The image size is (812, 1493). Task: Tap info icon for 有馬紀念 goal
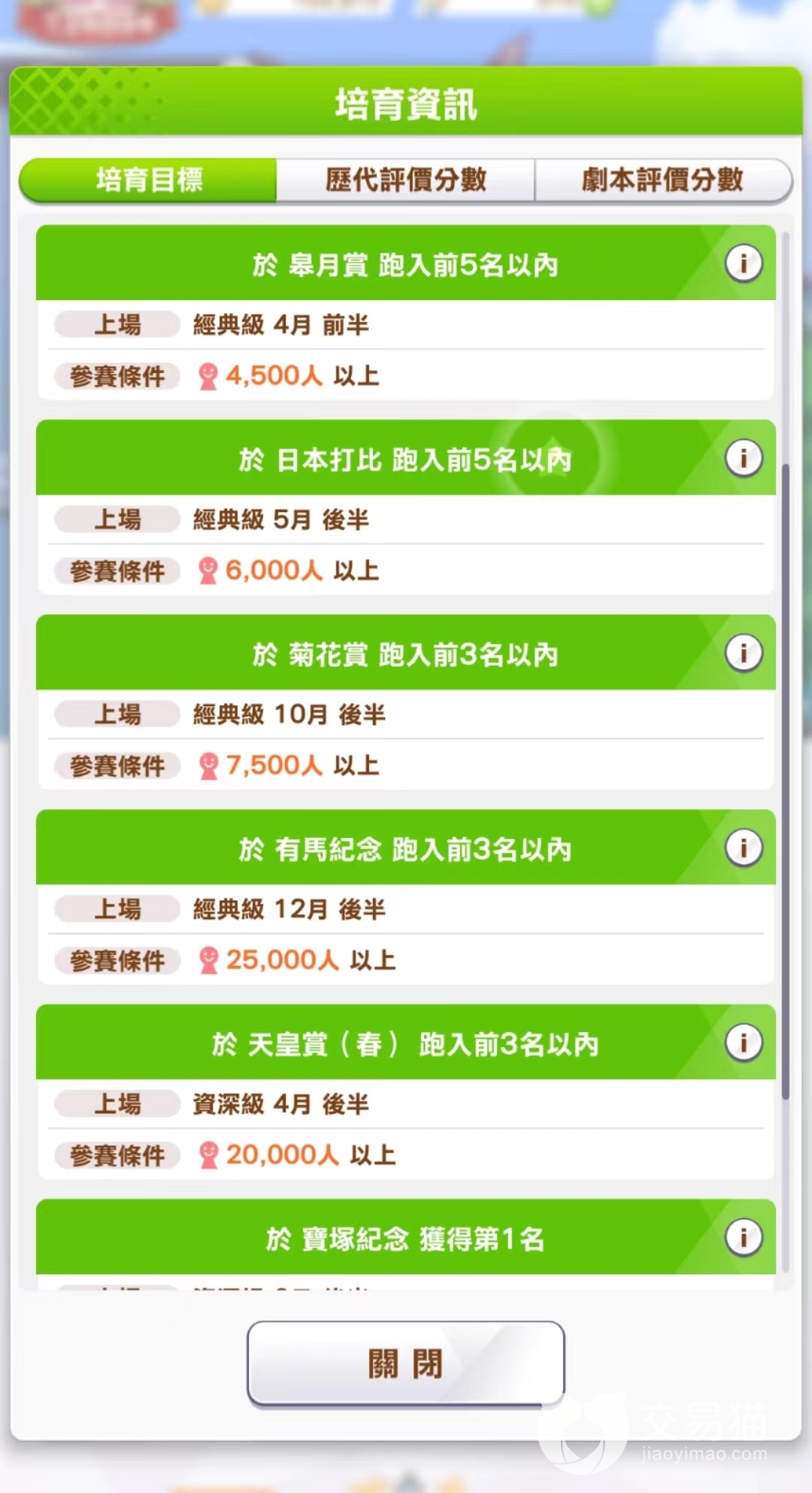tap(744, 848)
